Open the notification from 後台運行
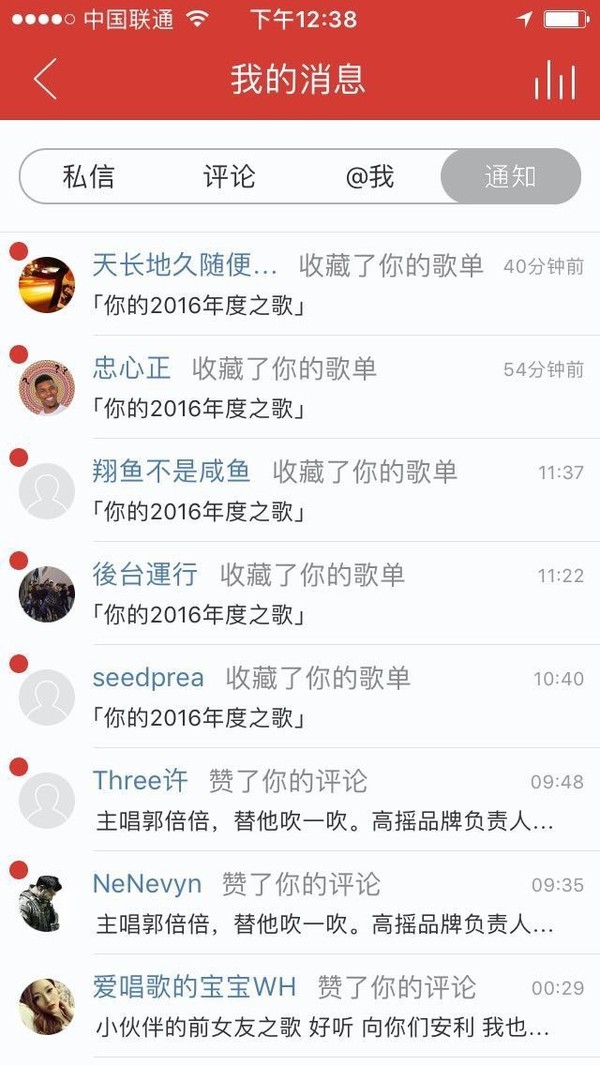Screen dimensions: 600x1065 (300, 594)
